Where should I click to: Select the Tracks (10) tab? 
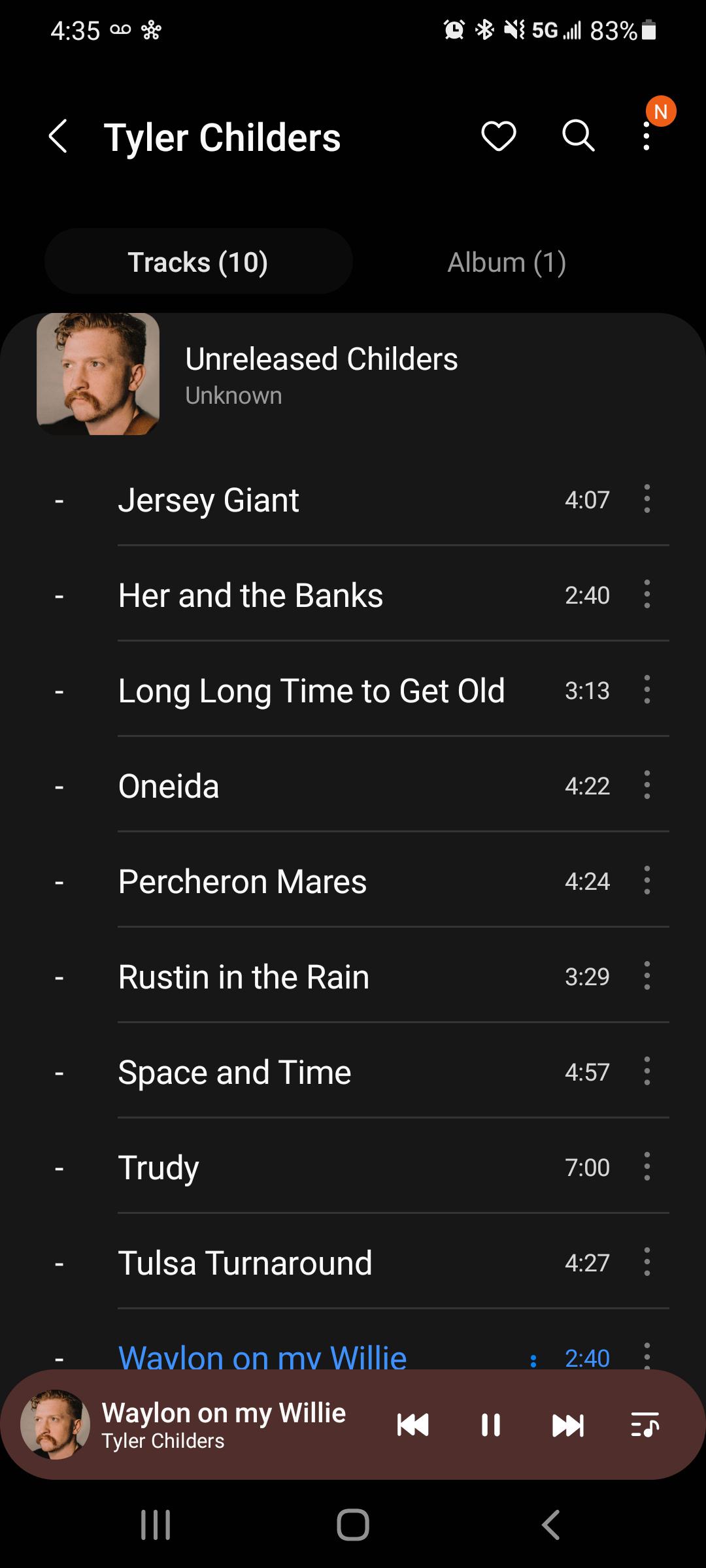[198, 262]
